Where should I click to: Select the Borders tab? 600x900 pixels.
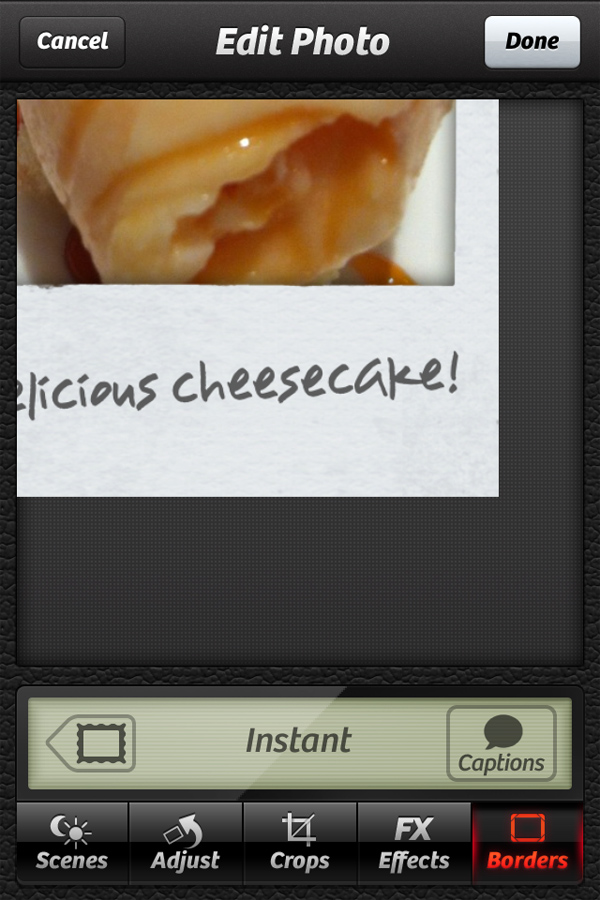click(527, 843)
